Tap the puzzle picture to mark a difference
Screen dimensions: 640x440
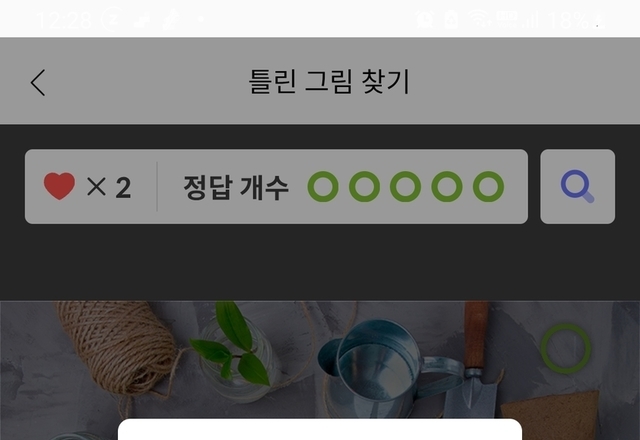tap(300, 360)
